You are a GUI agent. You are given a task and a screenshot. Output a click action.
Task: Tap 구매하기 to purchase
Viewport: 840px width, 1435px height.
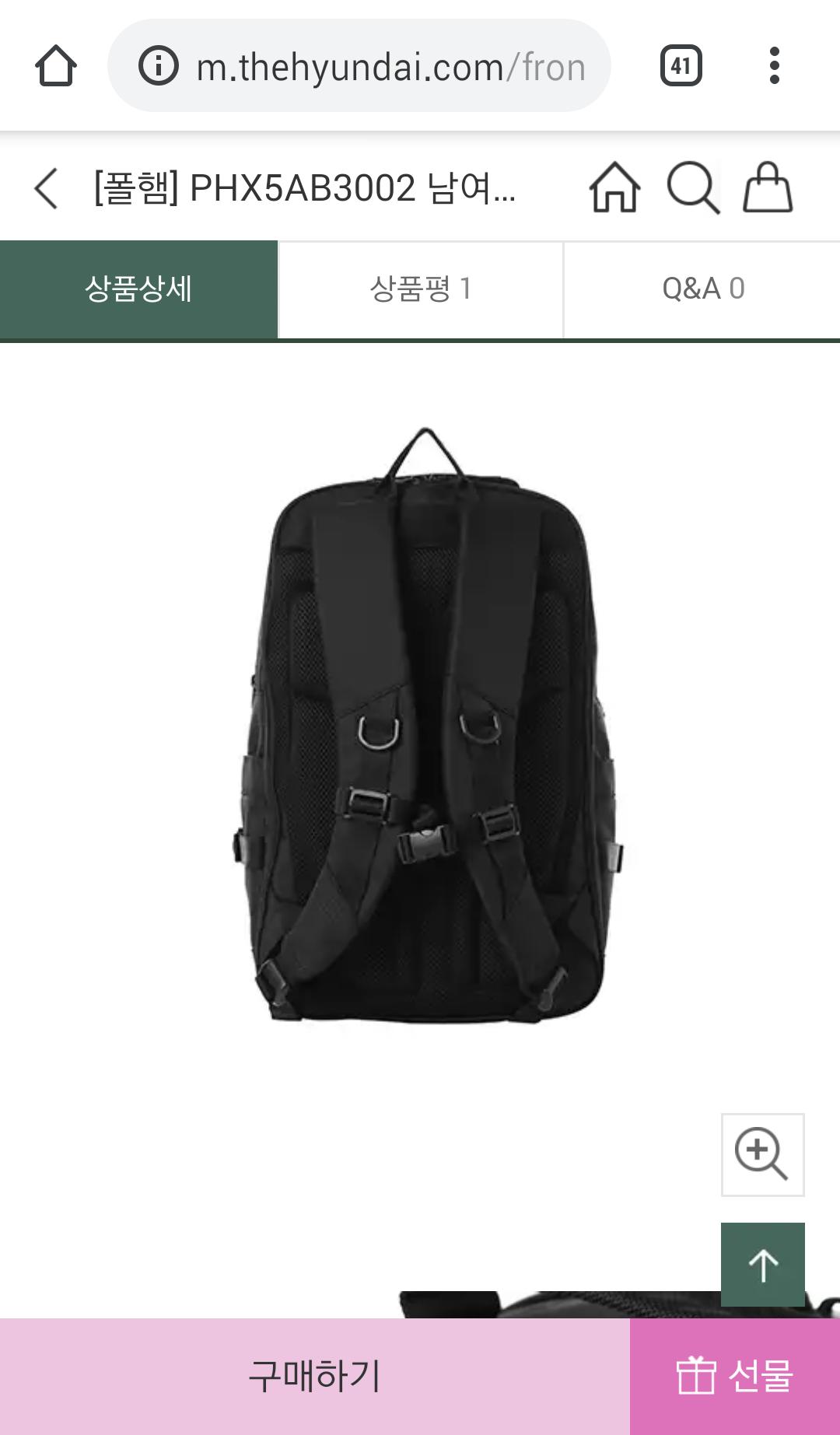(x=314, y=1376)
